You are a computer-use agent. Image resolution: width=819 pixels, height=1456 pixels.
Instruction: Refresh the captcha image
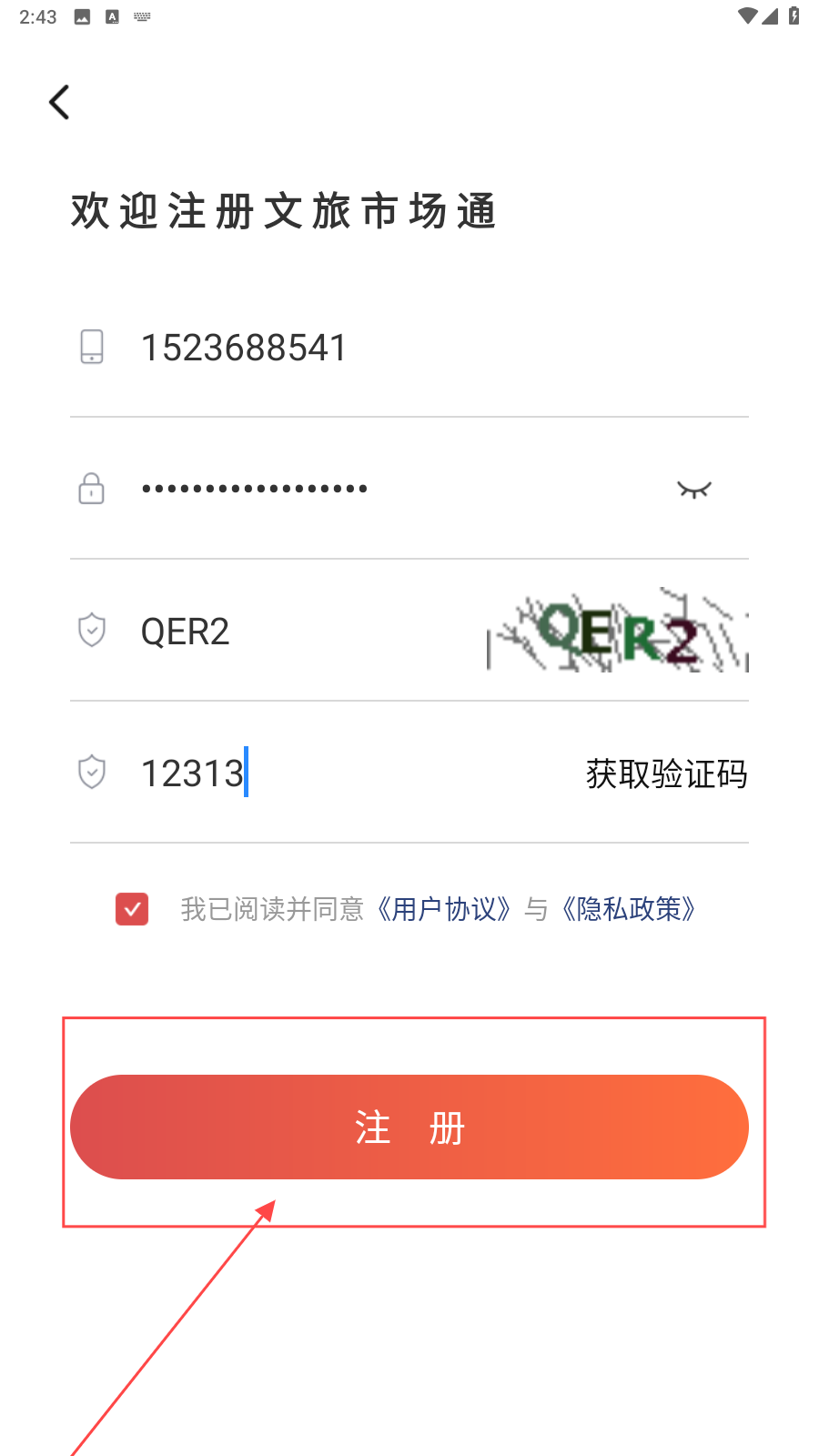(x=618, y=632)
